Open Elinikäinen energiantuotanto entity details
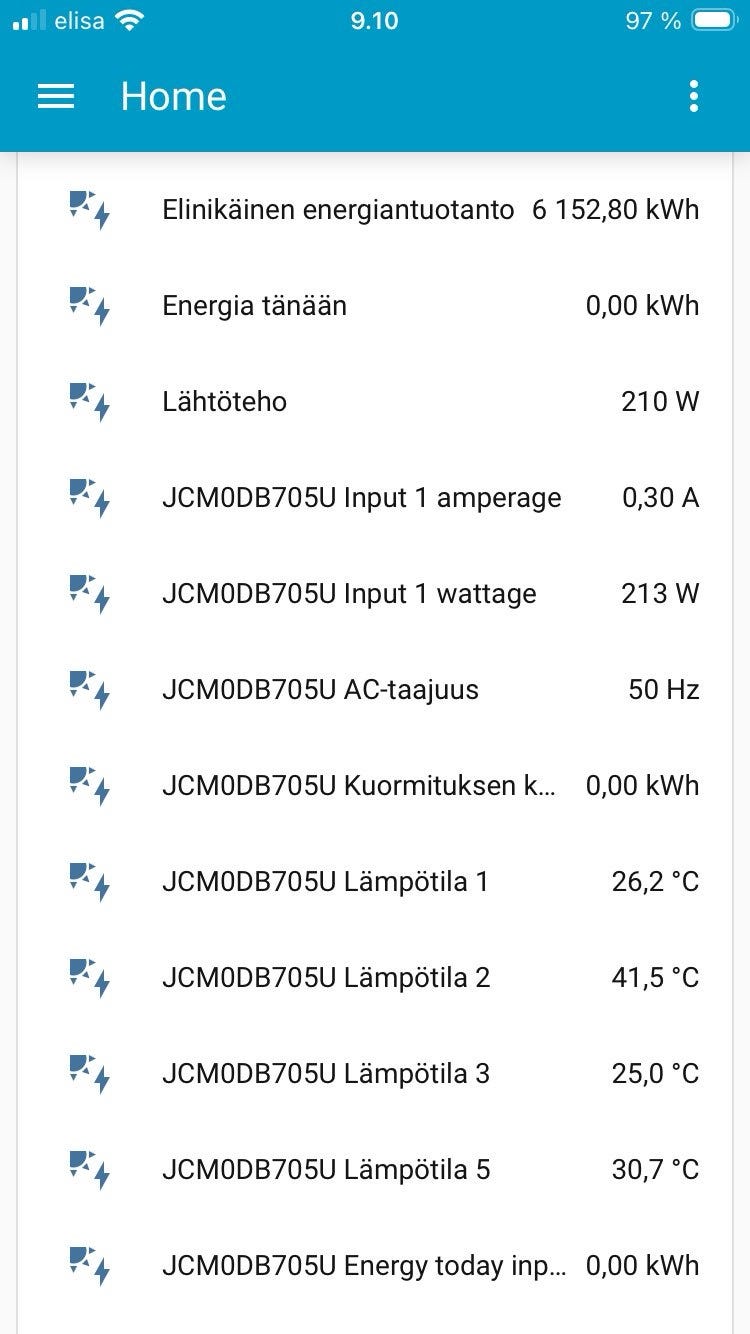The height and width of the screenshot is (1334, 750). click(x=337, y=210)
